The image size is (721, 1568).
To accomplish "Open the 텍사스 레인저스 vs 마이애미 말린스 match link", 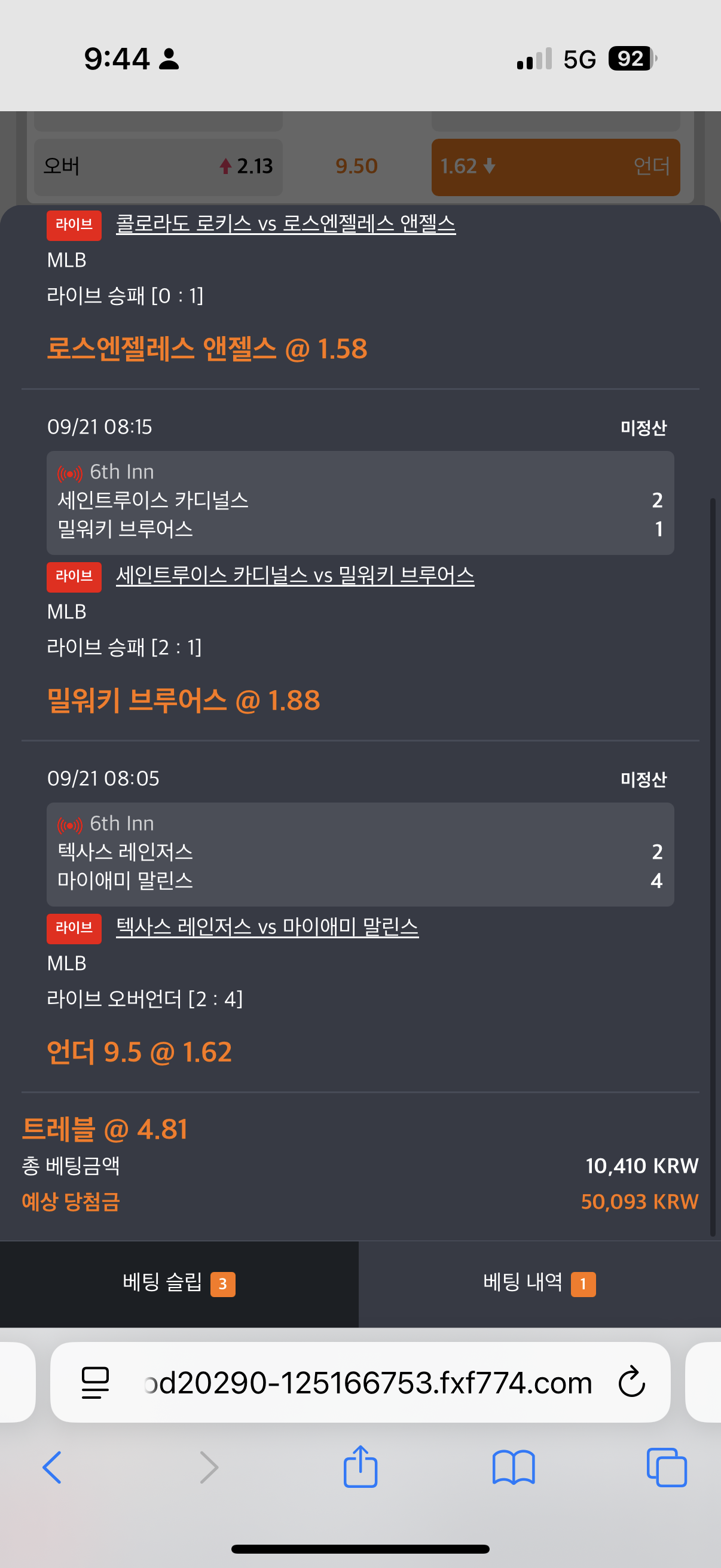I will click(267, 927).
